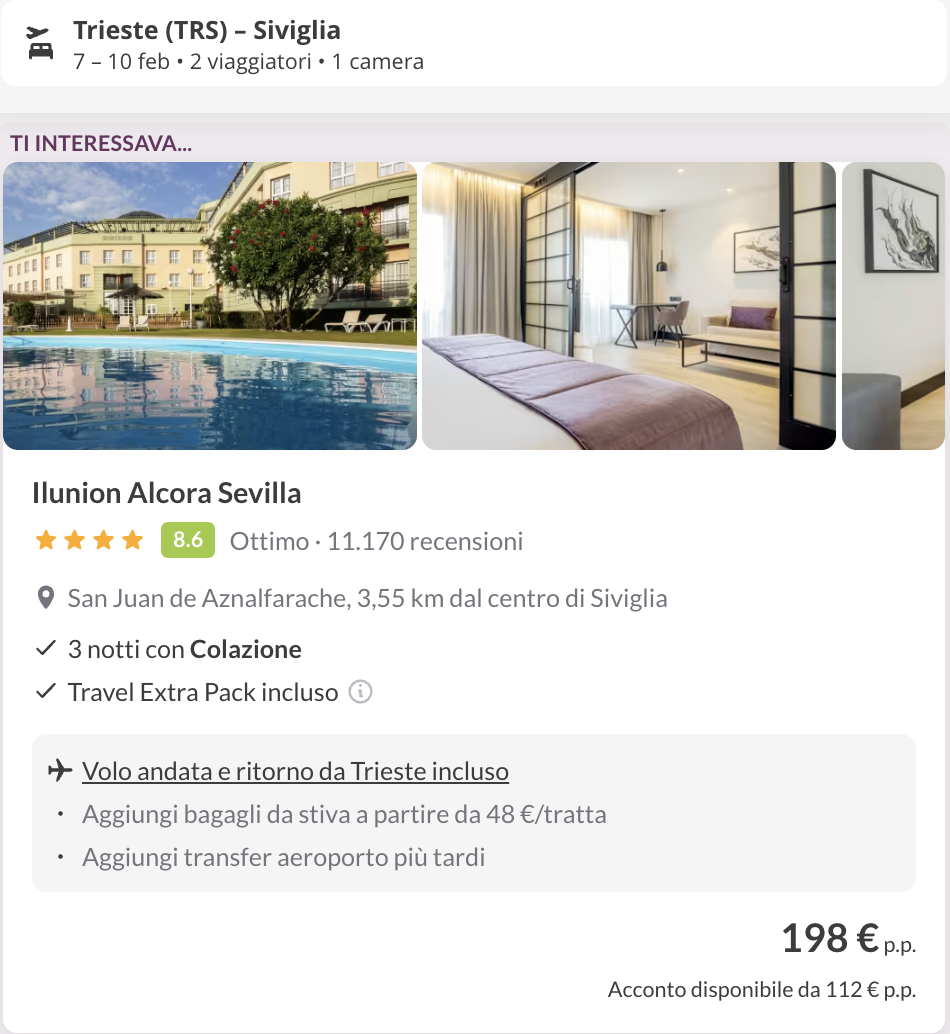Select the Trieste (TRS) – Siviglia header

pos(206,30)
